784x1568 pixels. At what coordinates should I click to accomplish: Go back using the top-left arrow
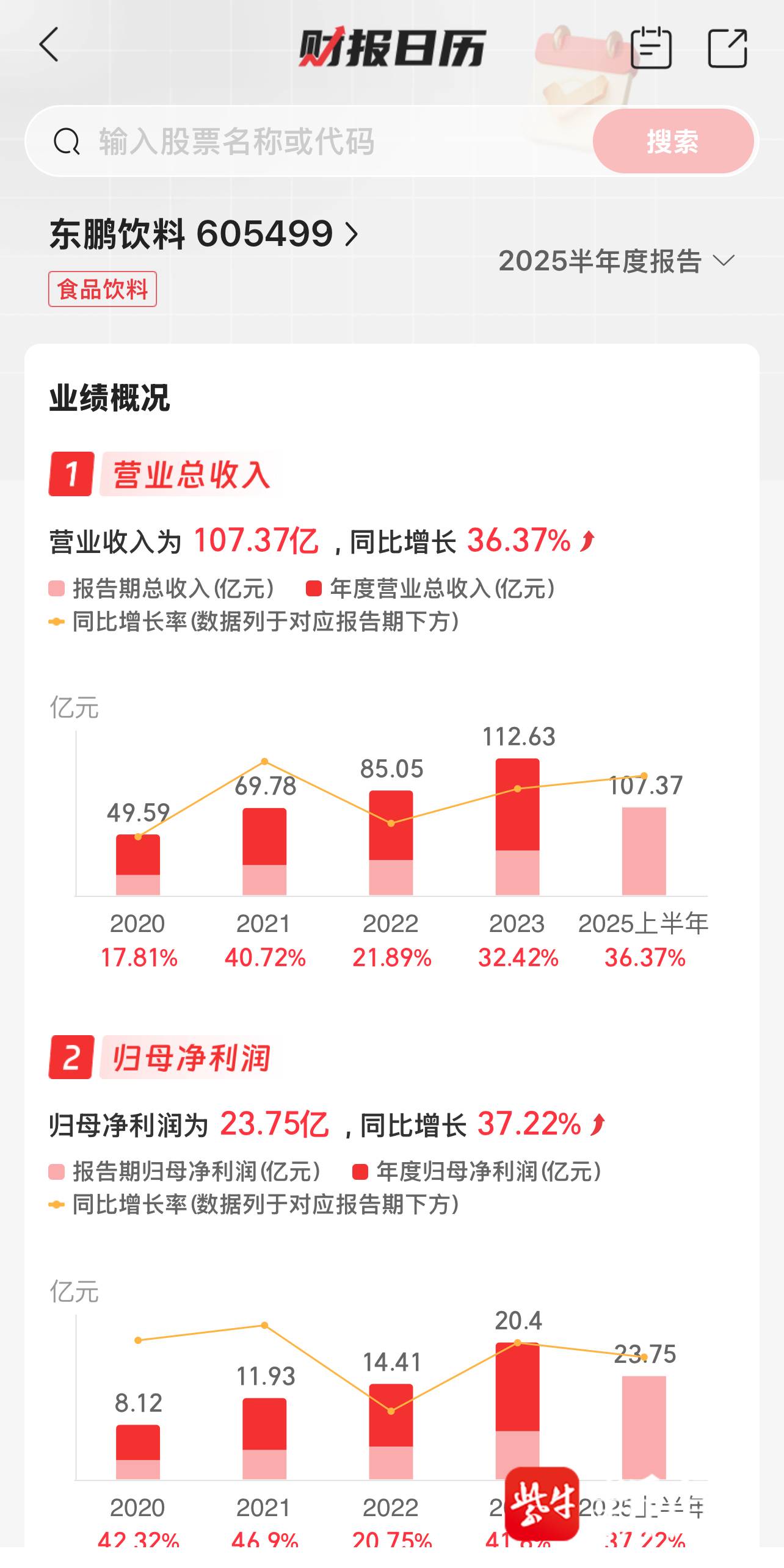tap(49, 45)
